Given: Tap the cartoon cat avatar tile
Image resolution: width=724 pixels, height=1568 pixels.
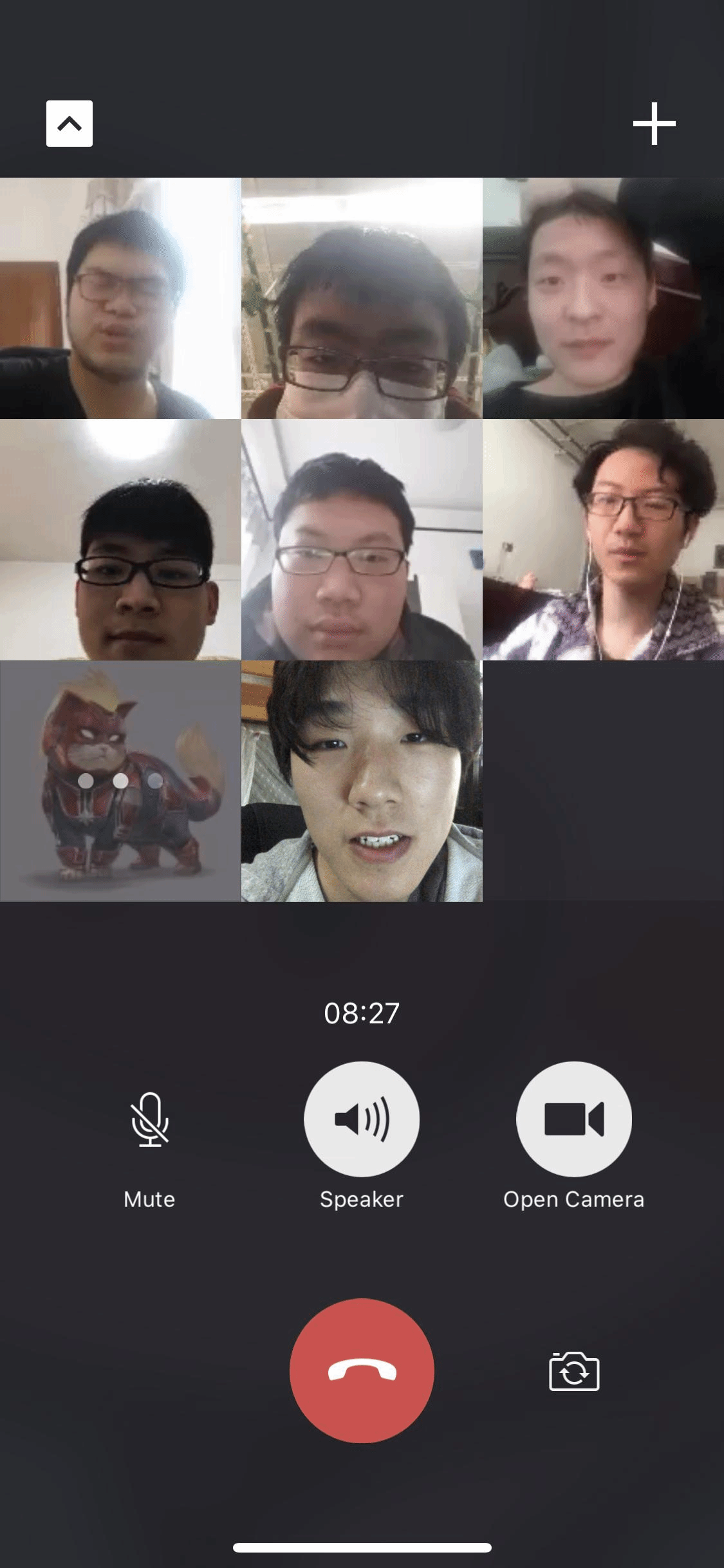Looking at the screenshot, I should [120, 781].
